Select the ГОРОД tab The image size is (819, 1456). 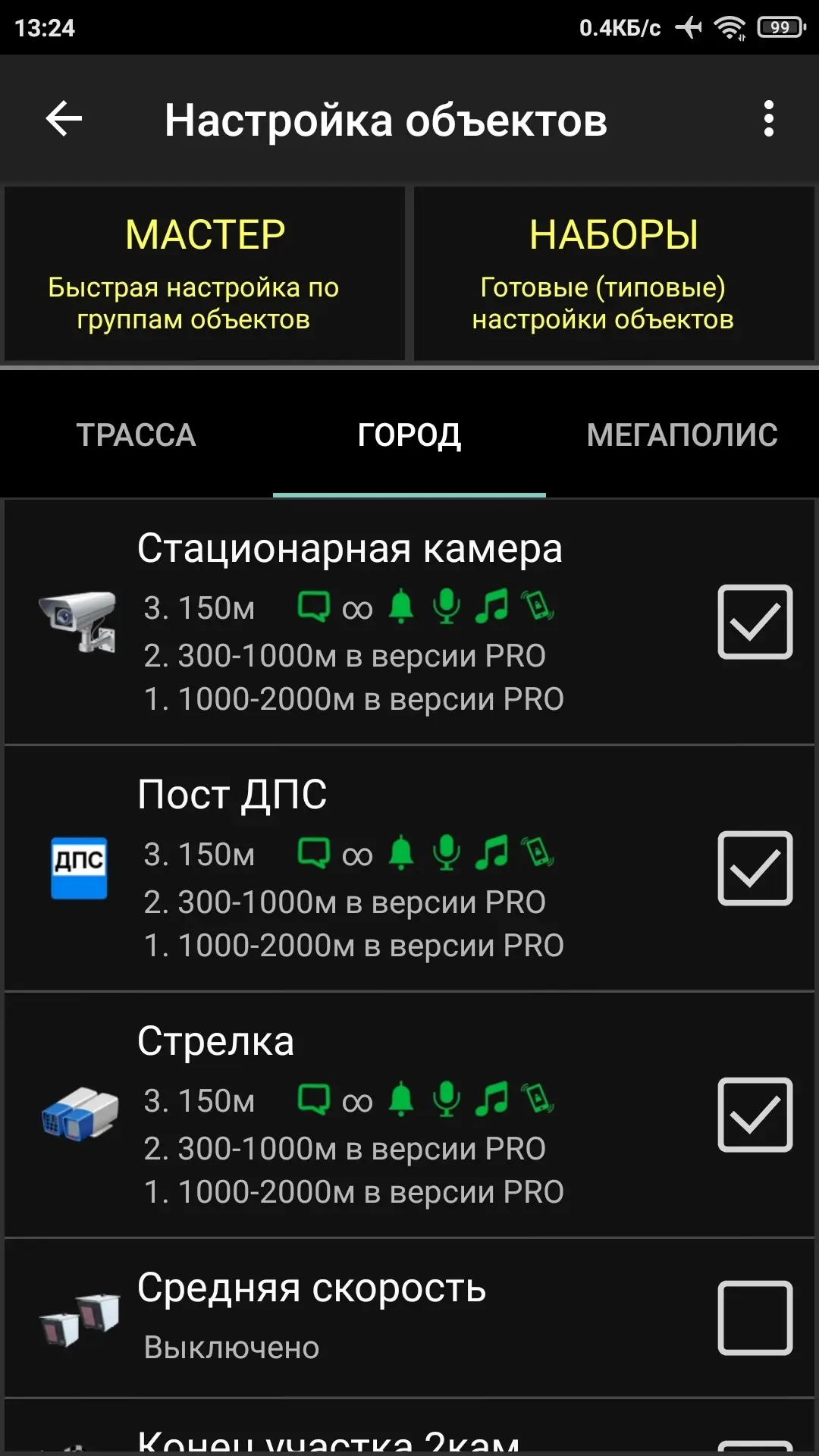(409, 435)
